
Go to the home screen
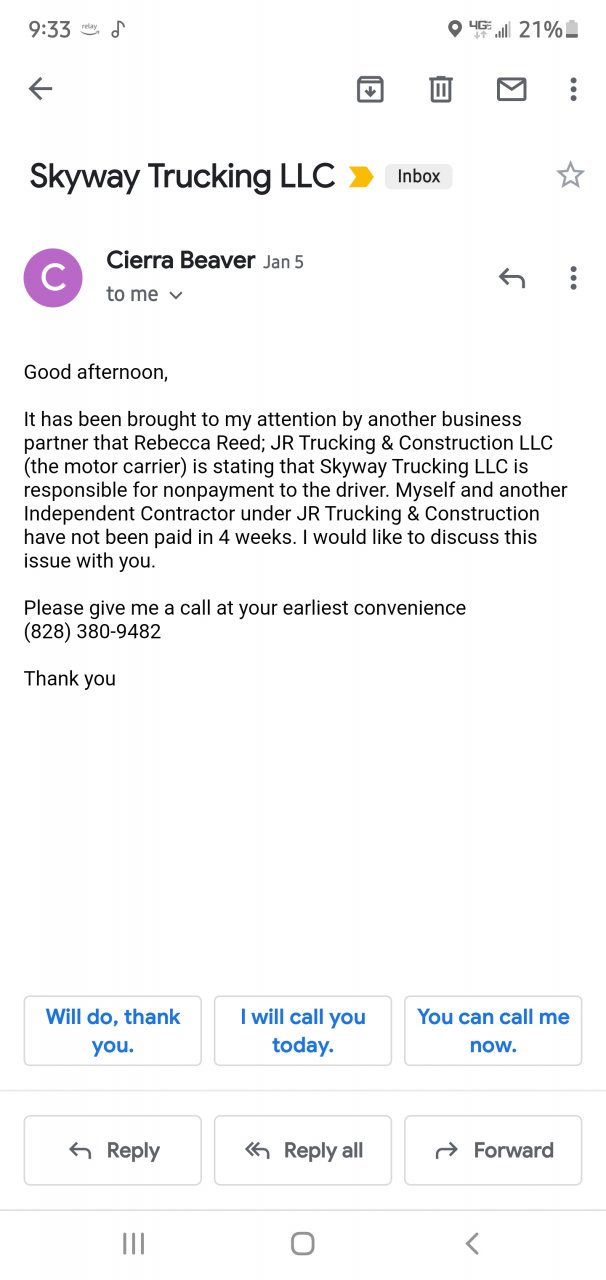click(303, 1243)
